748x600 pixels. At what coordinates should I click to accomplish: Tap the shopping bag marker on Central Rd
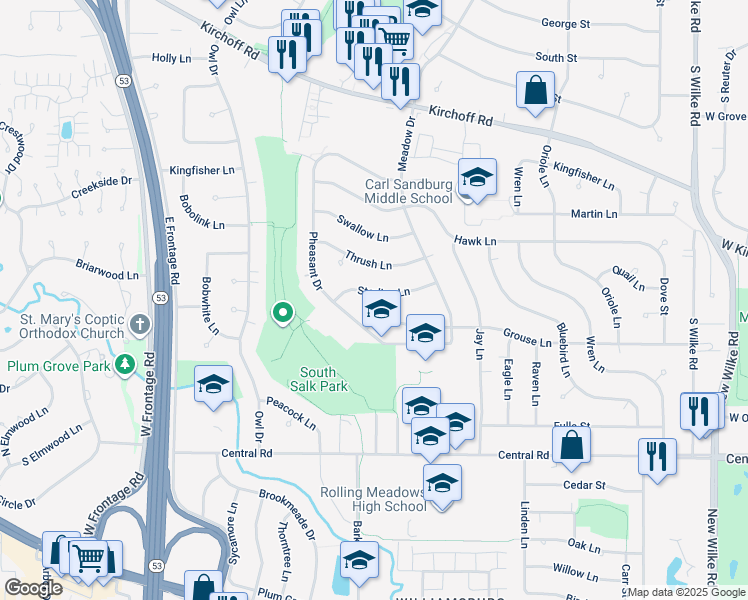(x=571, y=446)
